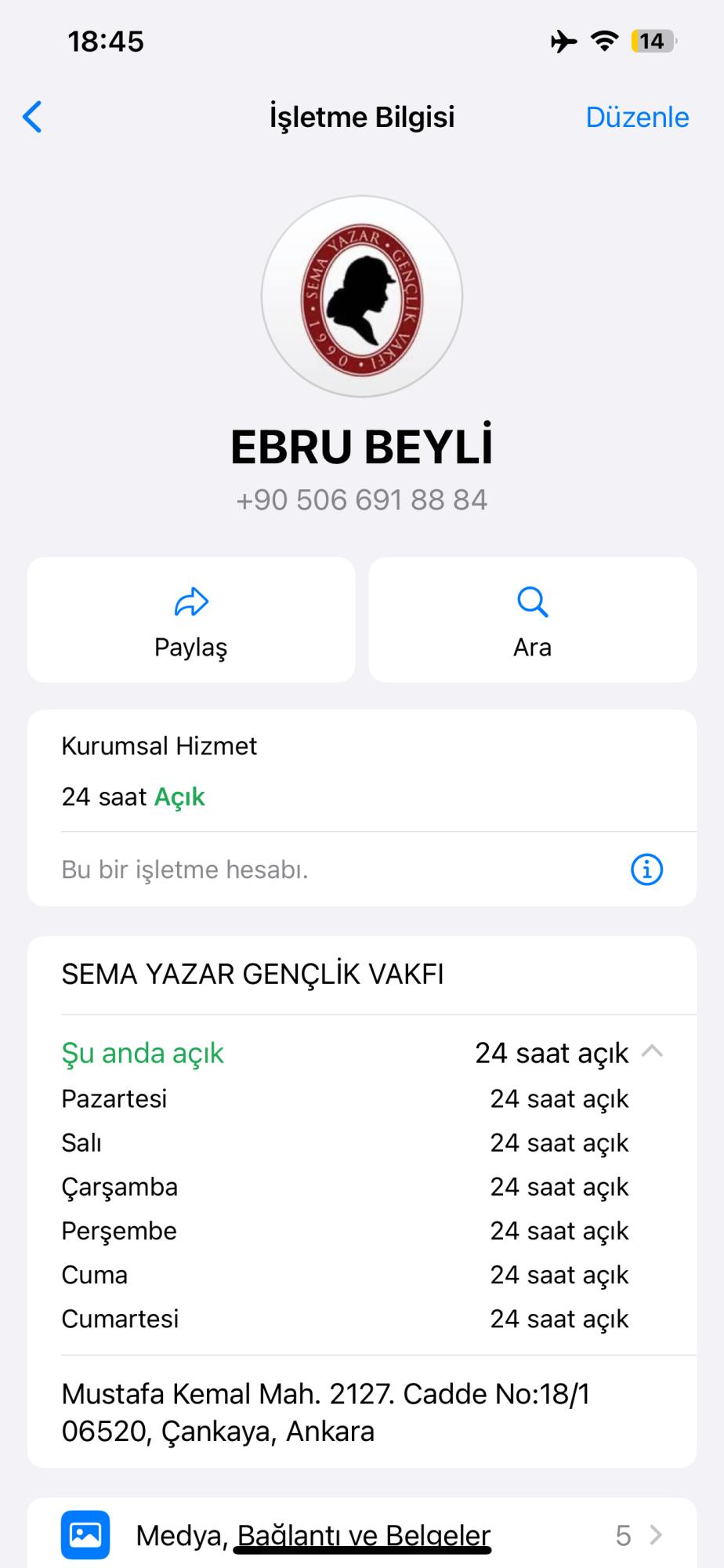Tap the airplane mode icon in status bar

point(563,42)
